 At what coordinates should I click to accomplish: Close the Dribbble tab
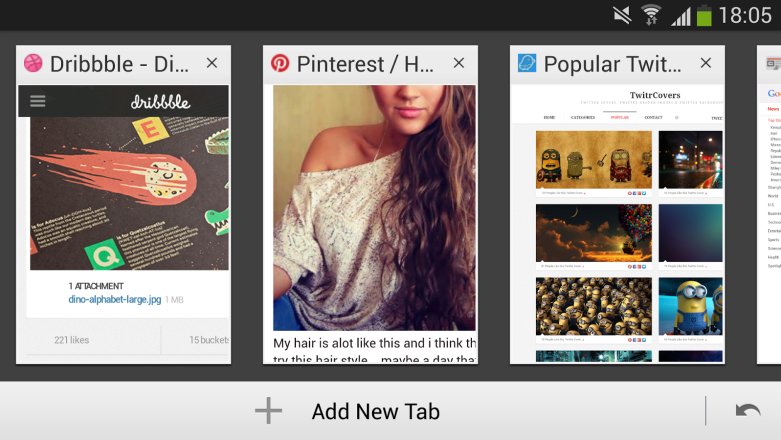pos(212,63)
